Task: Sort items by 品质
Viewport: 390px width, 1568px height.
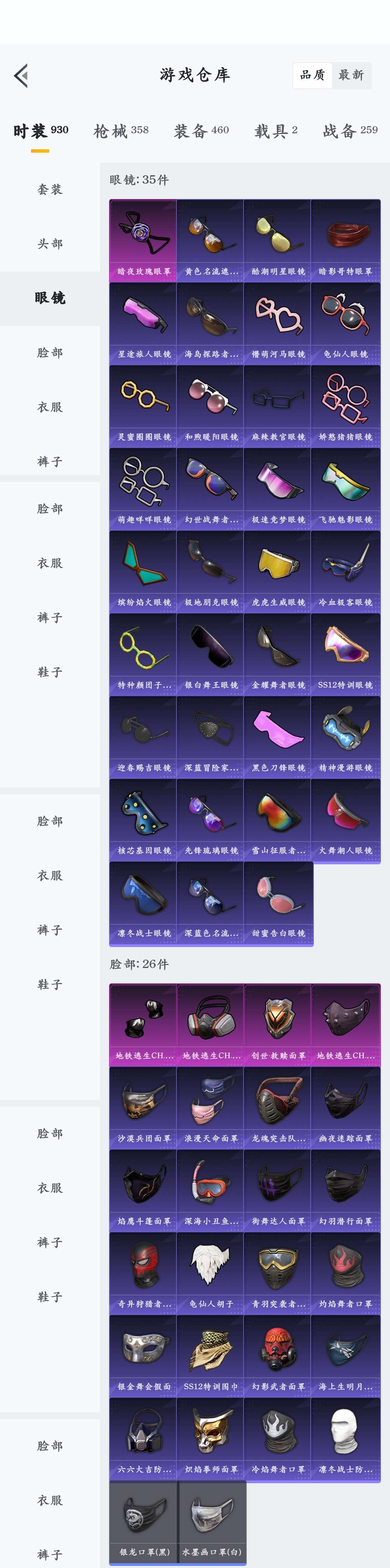Action: pos(313,75)
